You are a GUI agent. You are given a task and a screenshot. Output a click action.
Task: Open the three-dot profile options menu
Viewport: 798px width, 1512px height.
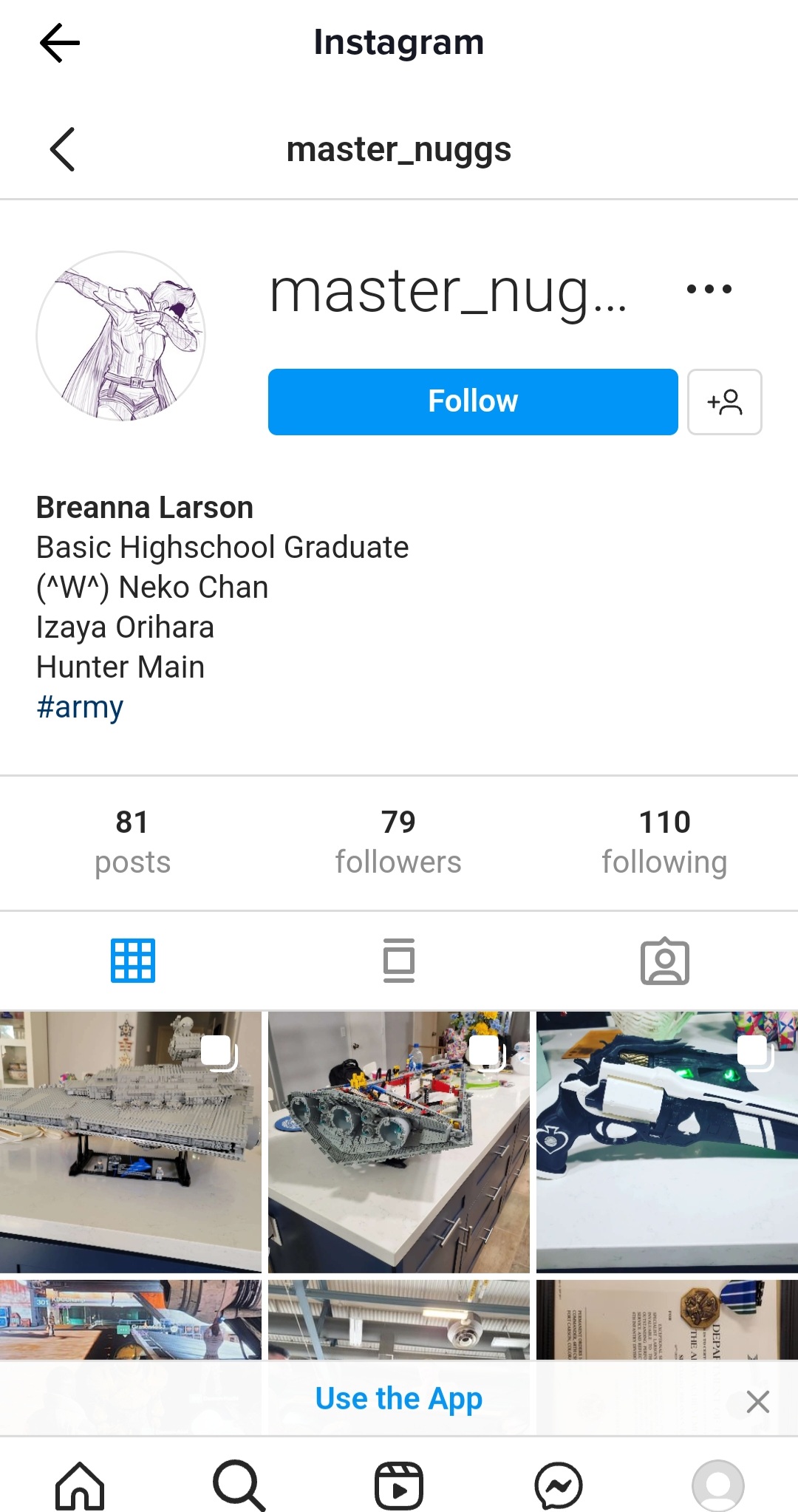(709, 289)
